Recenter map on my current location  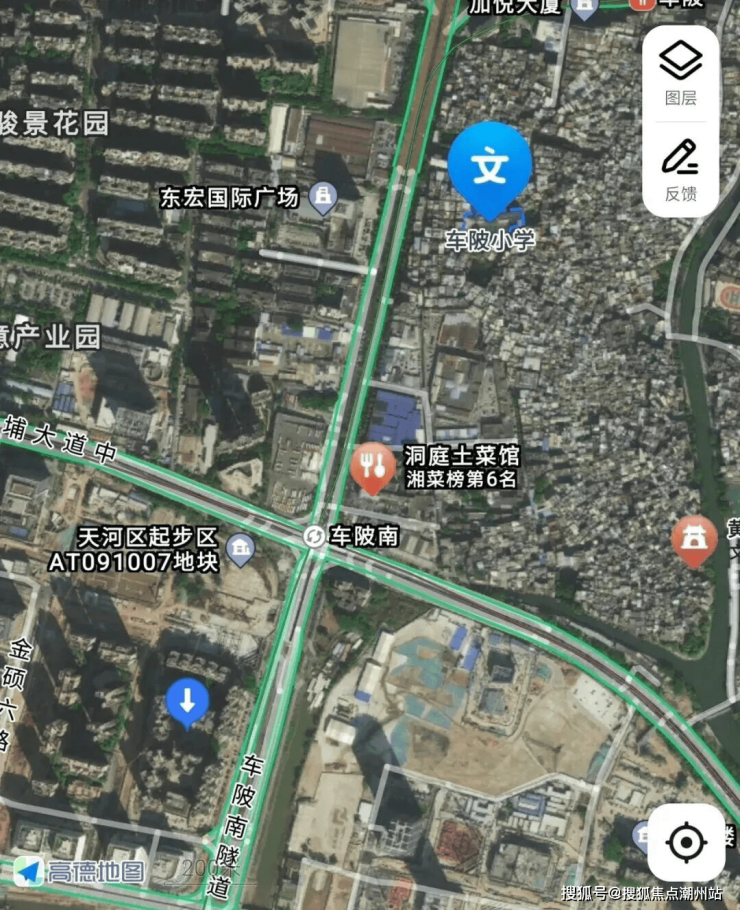point(686,842)
